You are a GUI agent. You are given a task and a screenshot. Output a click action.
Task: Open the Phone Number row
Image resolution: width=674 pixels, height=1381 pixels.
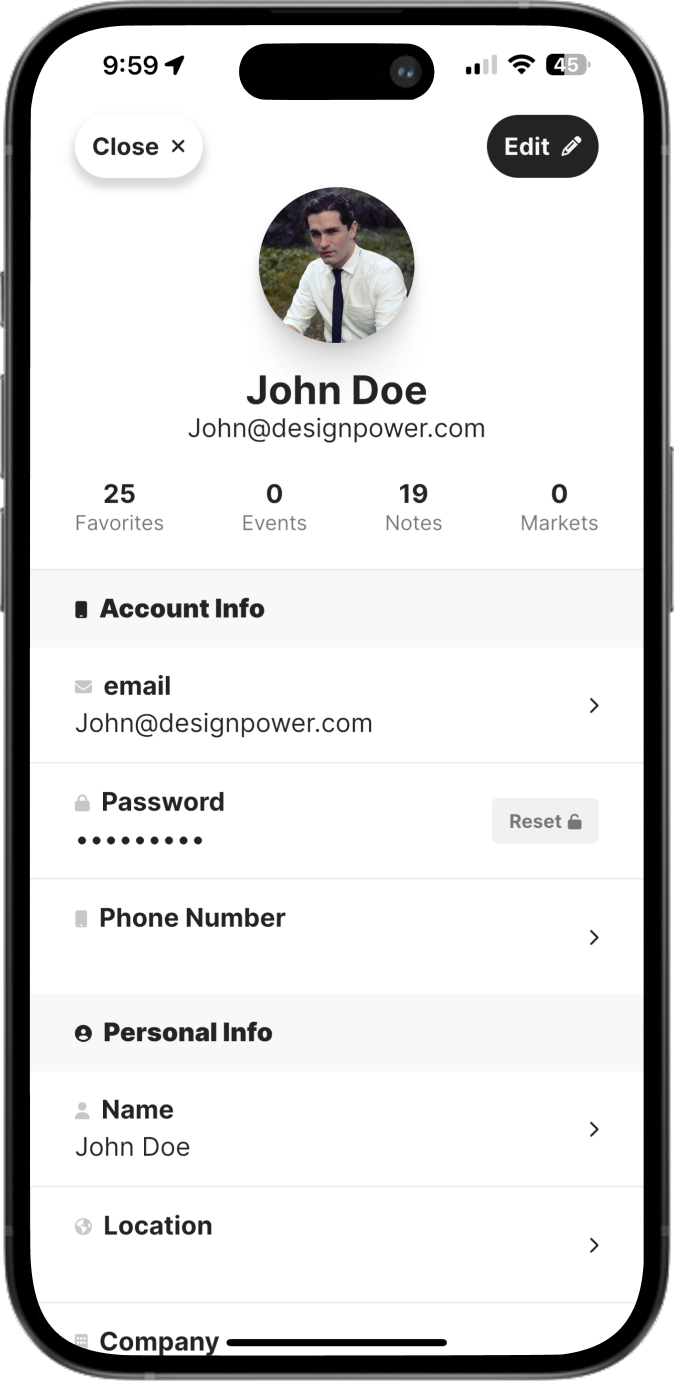click(x=337, y=937)
